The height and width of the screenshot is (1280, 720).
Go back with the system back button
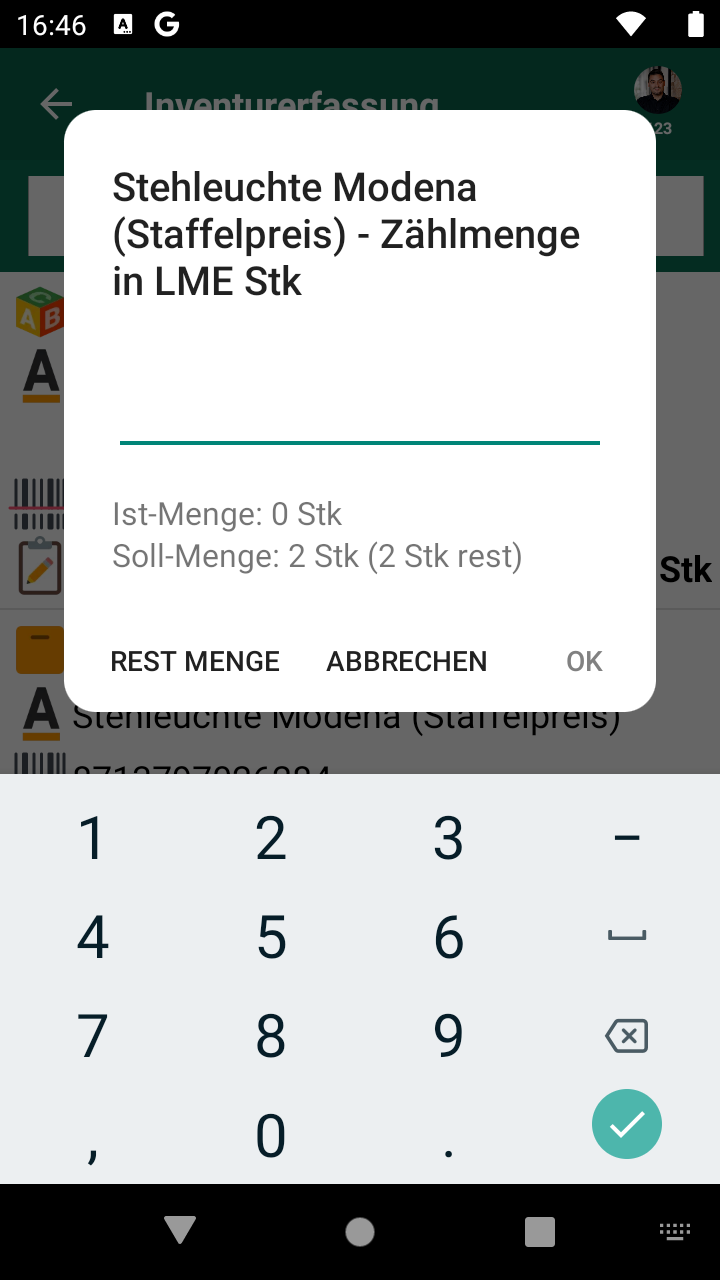point(180,1231)
